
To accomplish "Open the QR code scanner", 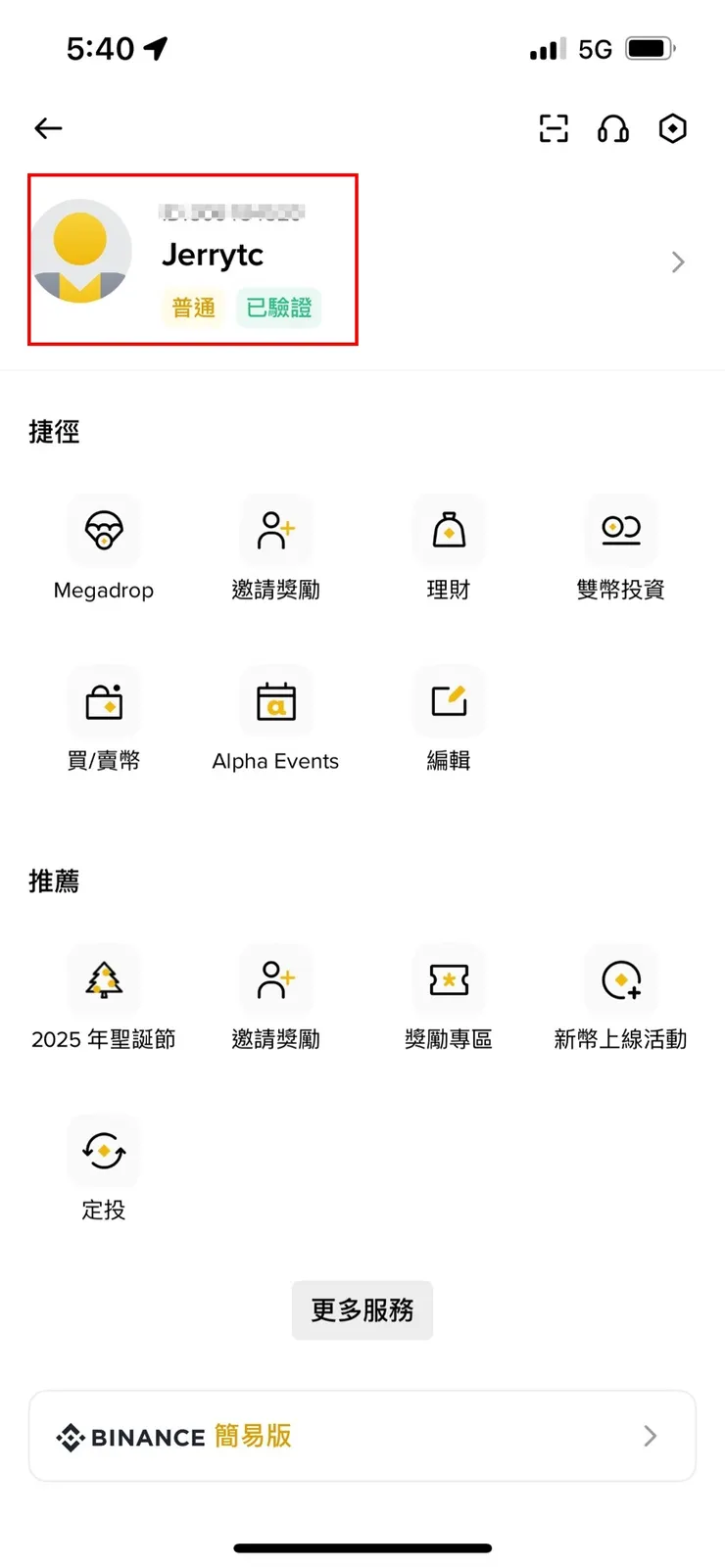I will coord(554,128).
